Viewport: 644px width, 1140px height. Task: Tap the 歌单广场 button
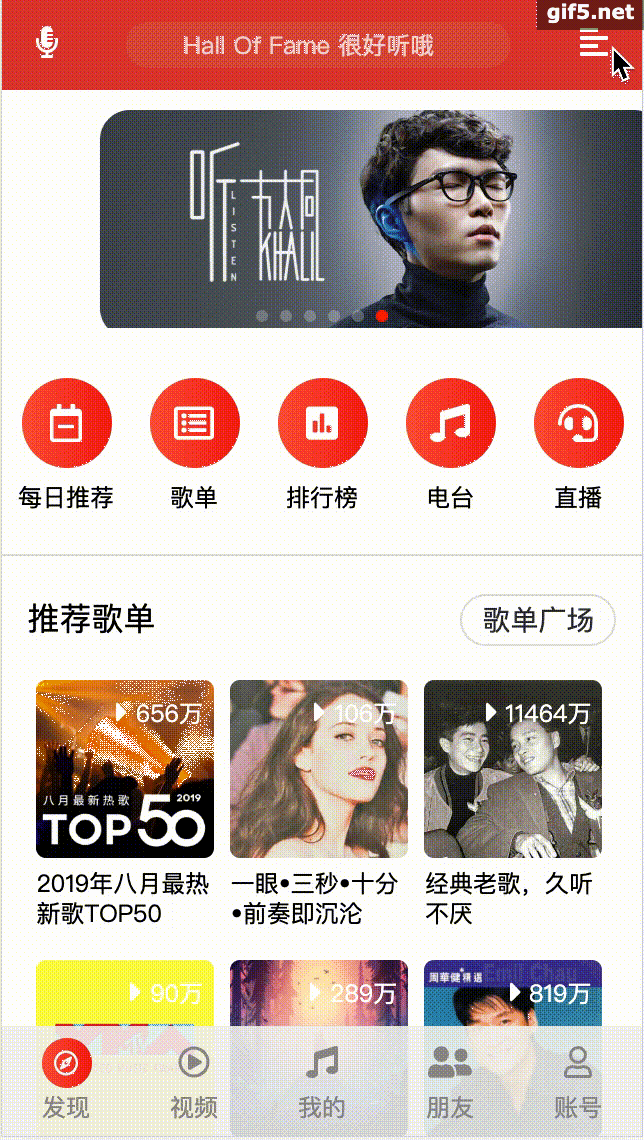(537, 620)
